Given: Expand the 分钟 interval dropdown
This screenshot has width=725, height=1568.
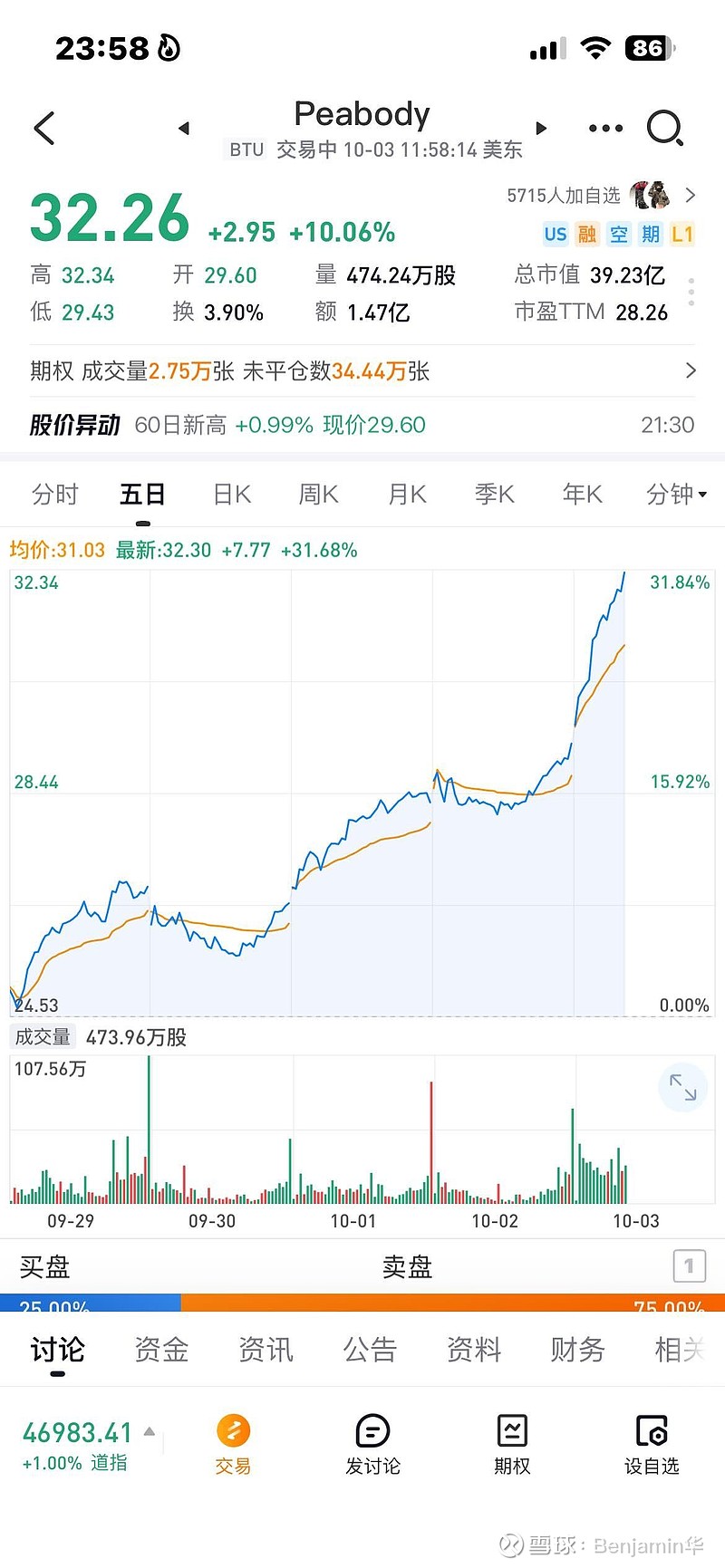Looking at the screenshot, I should tap(675, 495).
